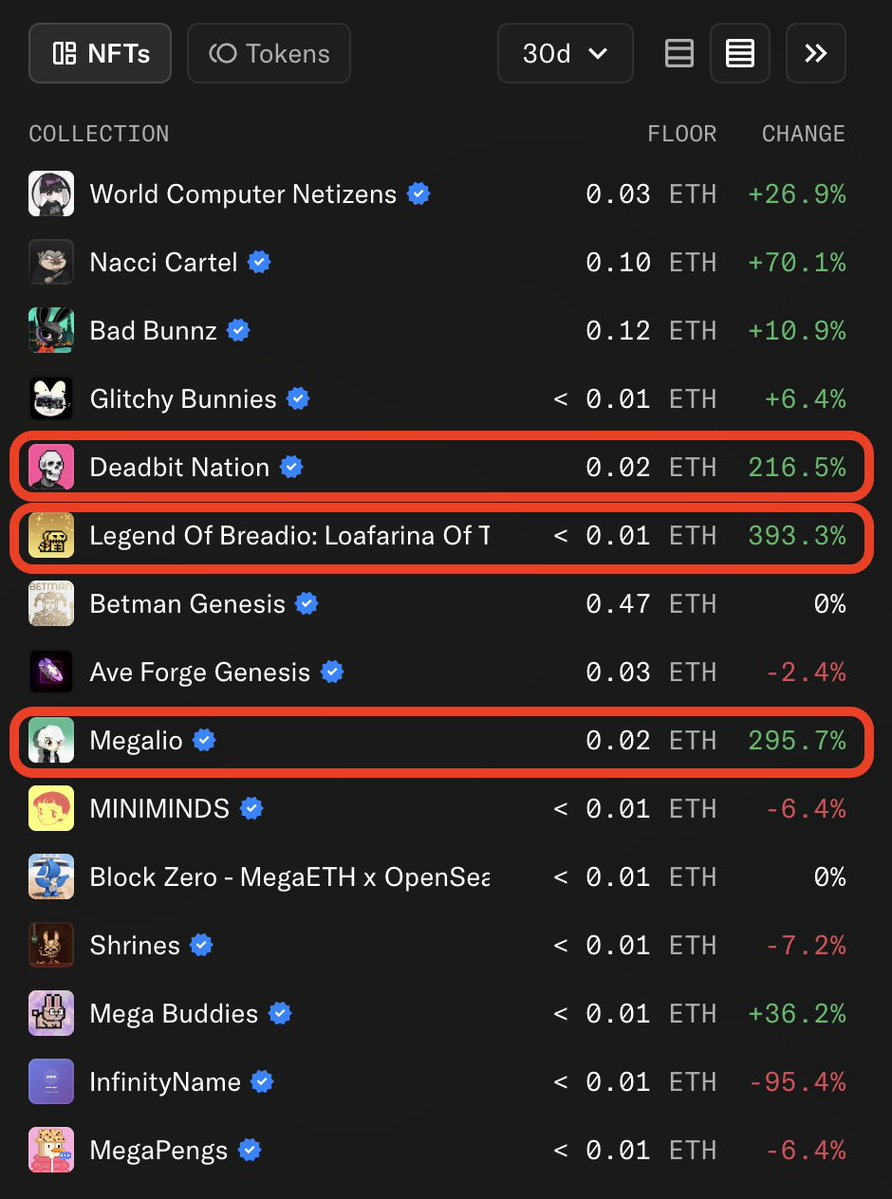Switch to the compact list density view
The height and width of the screenshot is (1199, 892).
[x=740, y=53]
